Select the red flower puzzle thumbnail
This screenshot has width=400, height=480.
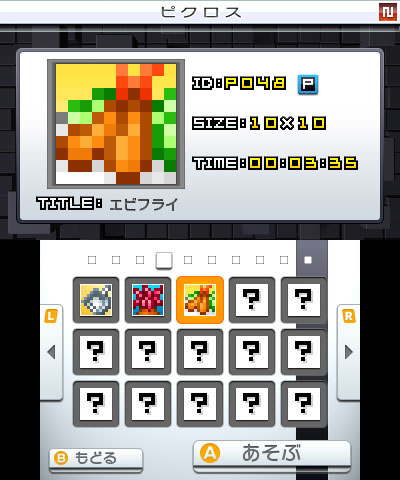pyautogui.click(x=148, y=300)
